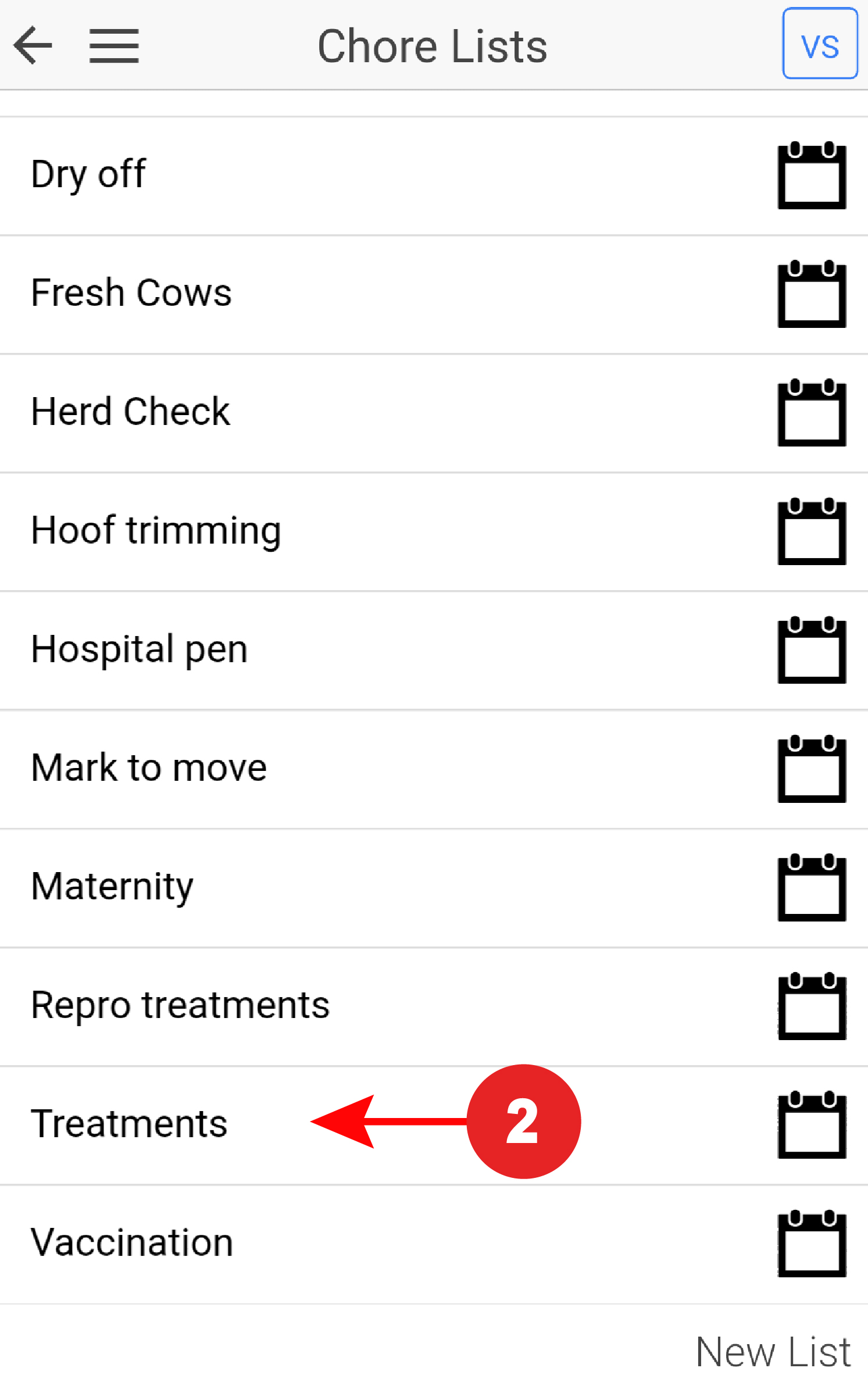
Task: Open the Dry off chore list
Action: (89, 174)
